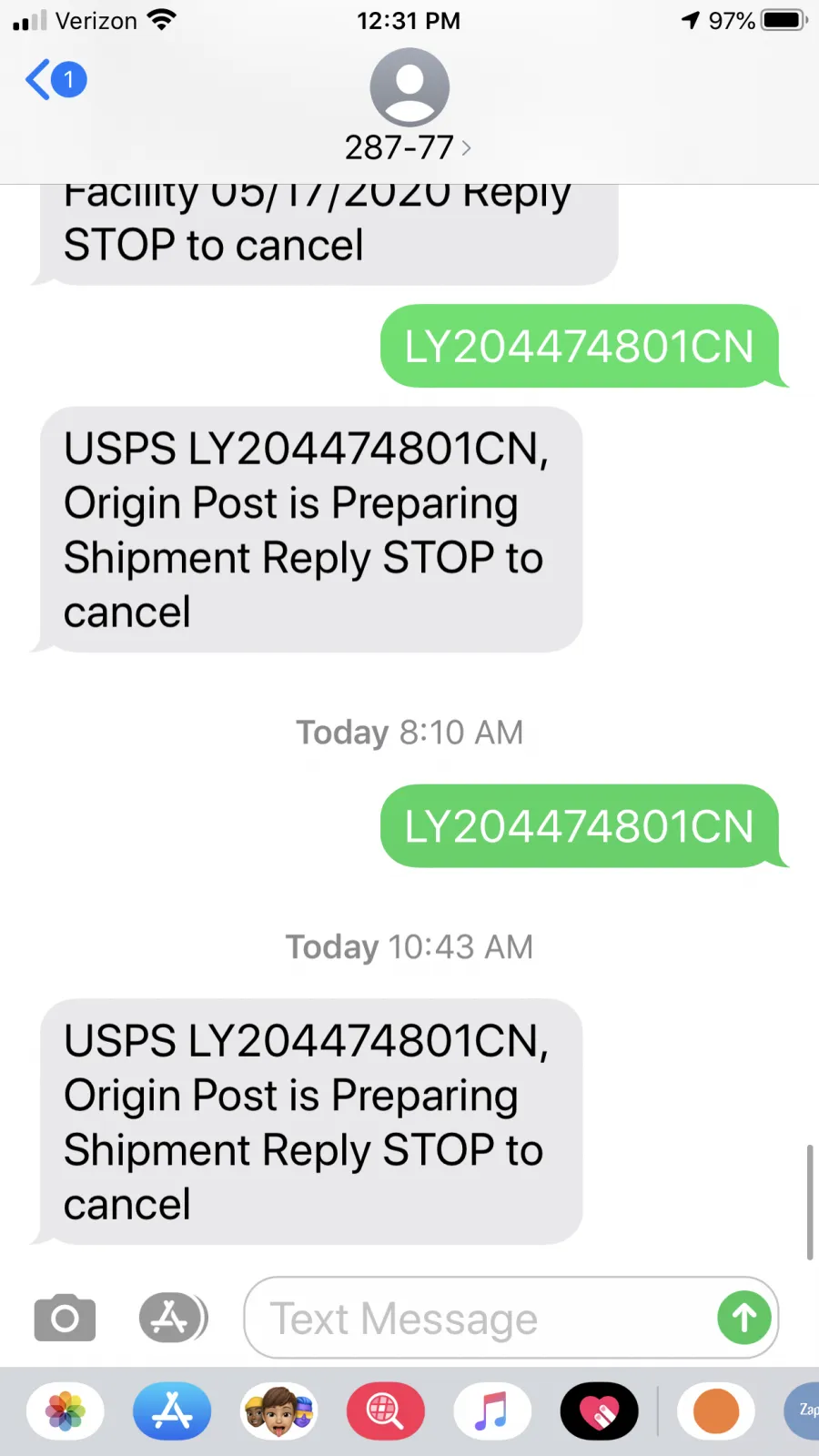Screen dimensions: 819x1456
Task: Toggle the app drawer button
Action: click(173, 1318)
